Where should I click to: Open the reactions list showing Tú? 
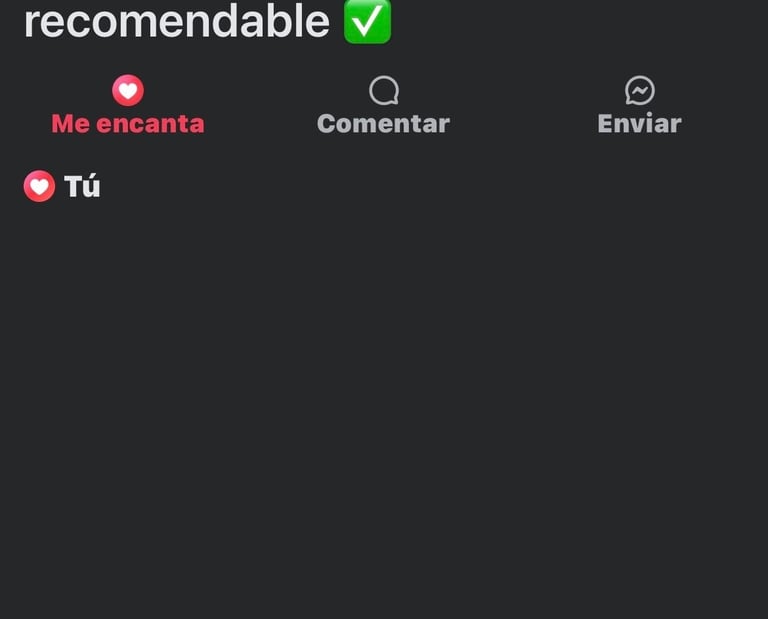pos(62,186)
